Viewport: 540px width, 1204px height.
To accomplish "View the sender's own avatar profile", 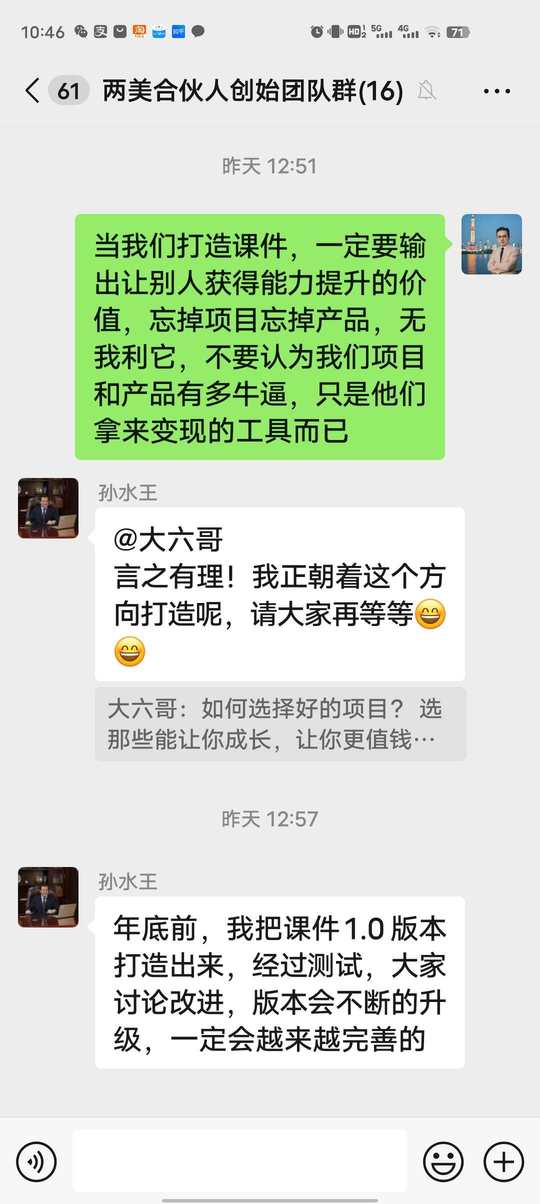I will coord(491,244).
